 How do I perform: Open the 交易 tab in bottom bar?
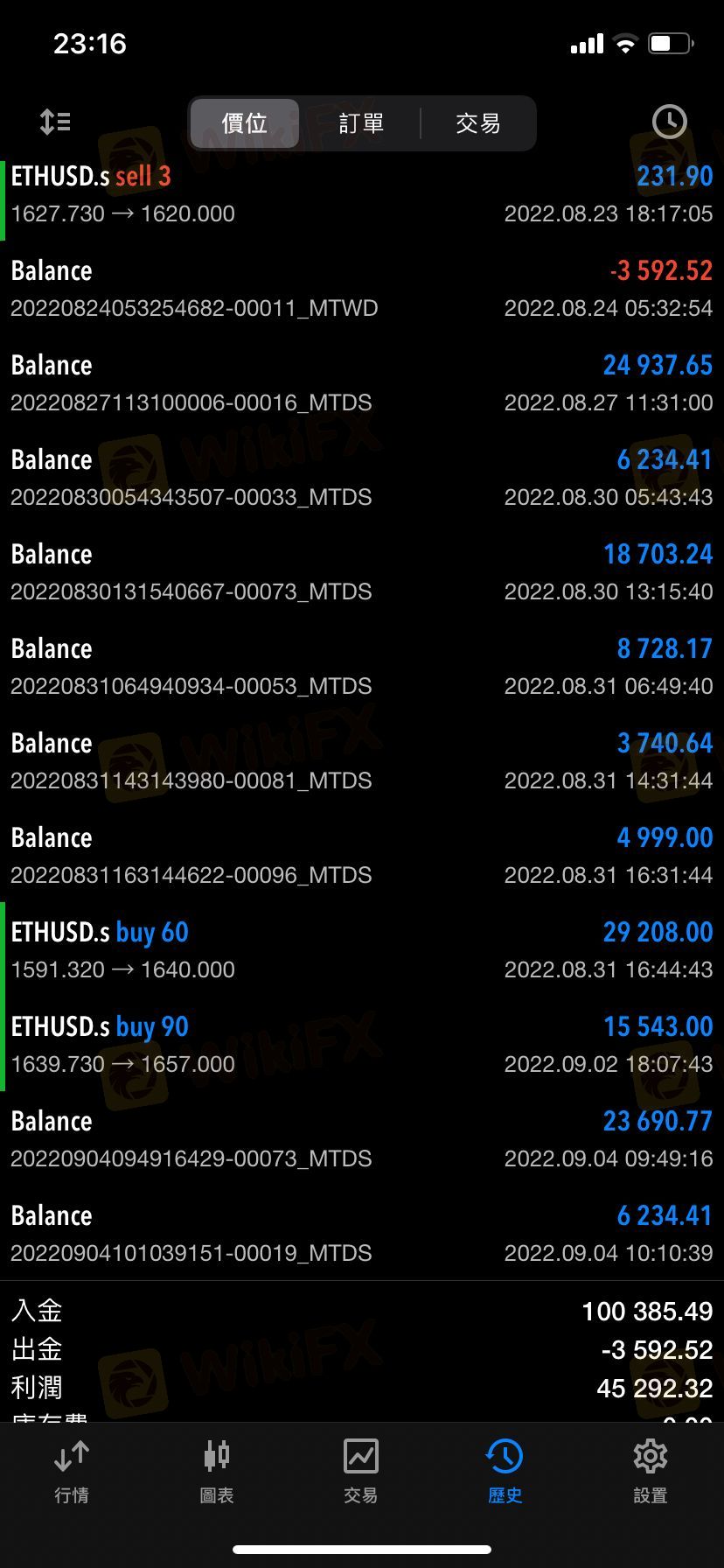click(361, 1472)
